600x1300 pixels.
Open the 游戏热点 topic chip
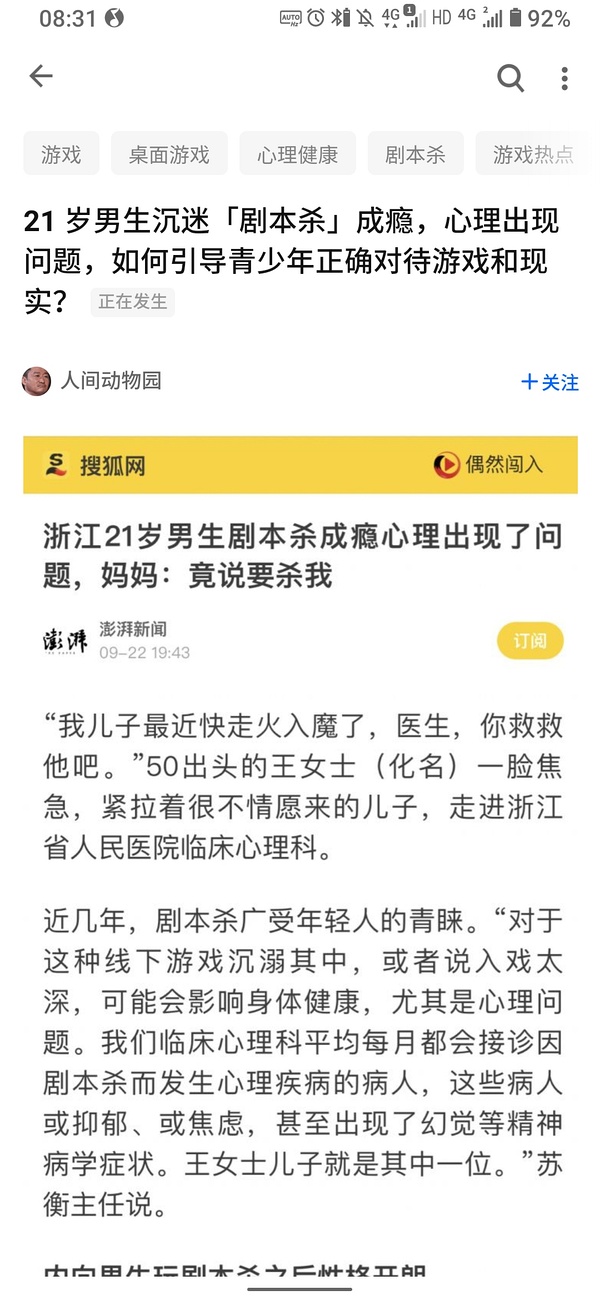(533, 154)
